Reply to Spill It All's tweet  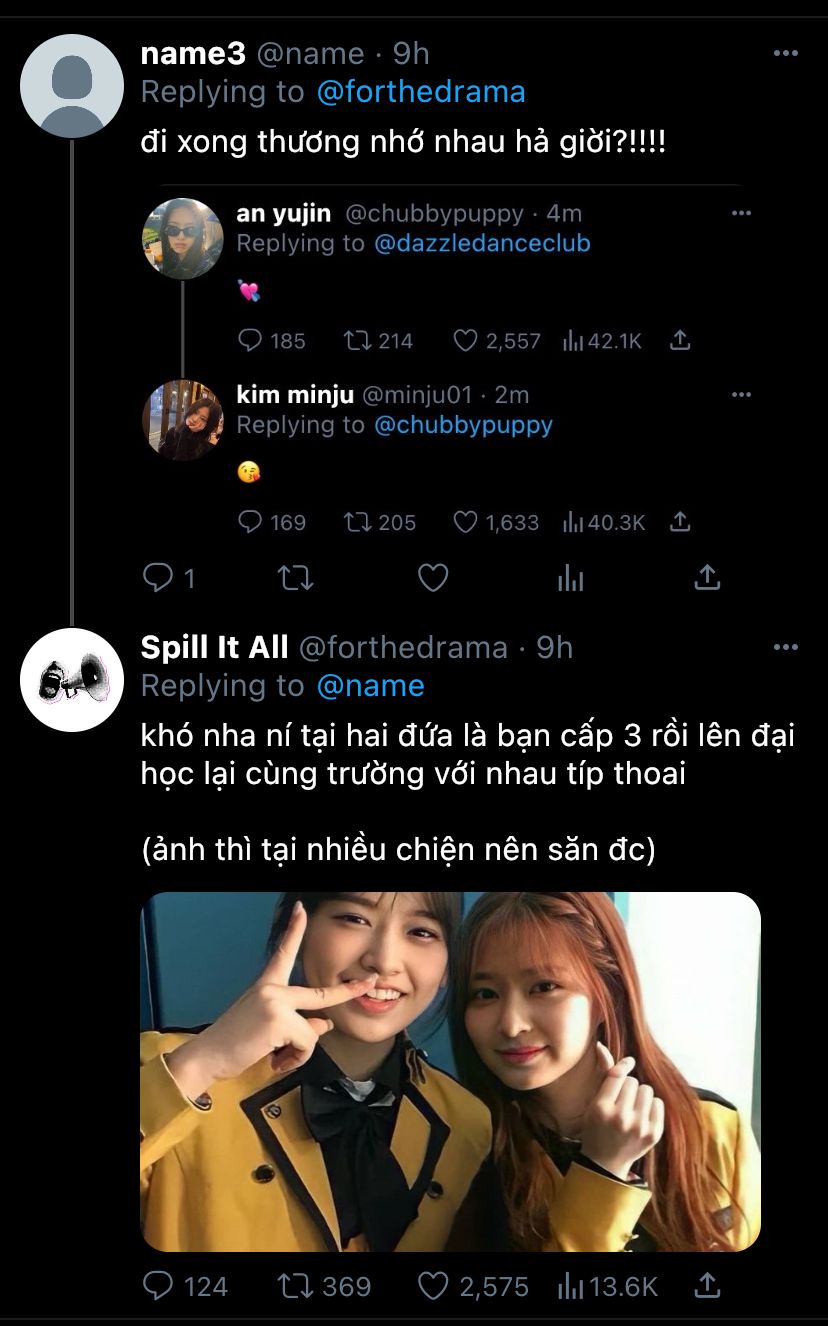click(x=158, y=1285)
